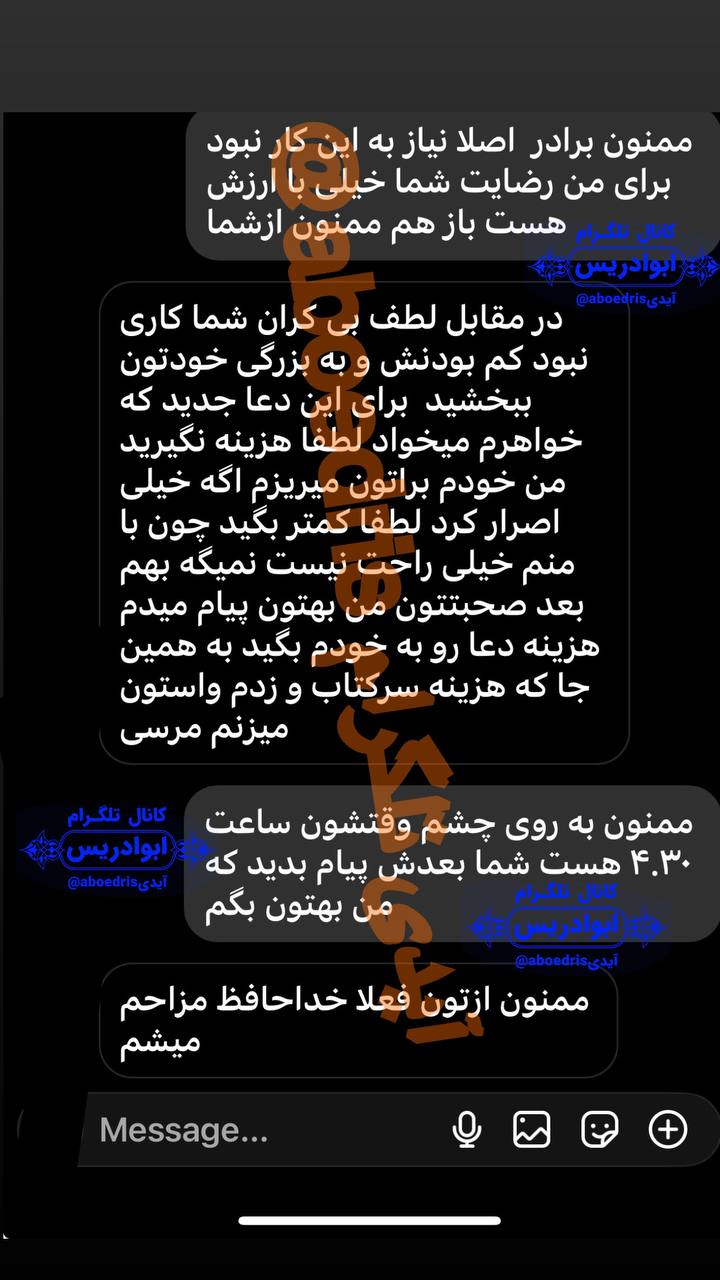Open the photo gallery picker
The height and width of the screenshot is (1280, 720).
click(x=532, y=1130)
